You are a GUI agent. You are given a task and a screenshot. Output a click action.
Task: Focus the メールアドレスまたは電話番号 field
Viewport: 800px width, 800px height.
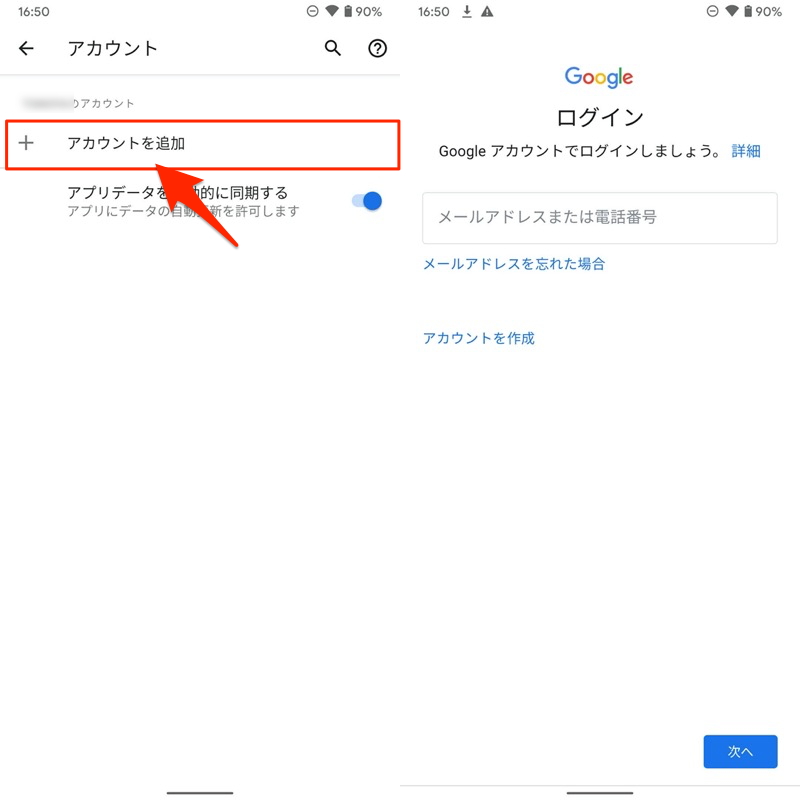click(x=599, y=218)
